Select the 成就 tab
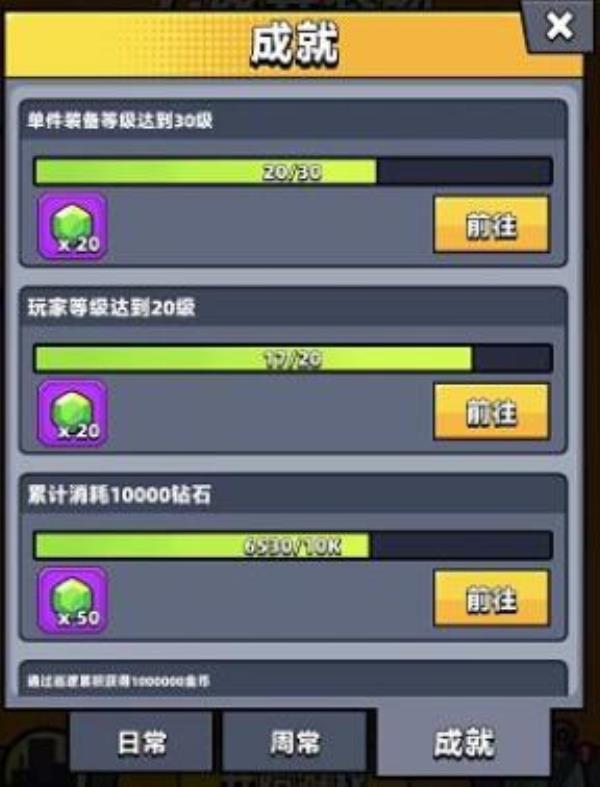 click(x=463, y=742)
